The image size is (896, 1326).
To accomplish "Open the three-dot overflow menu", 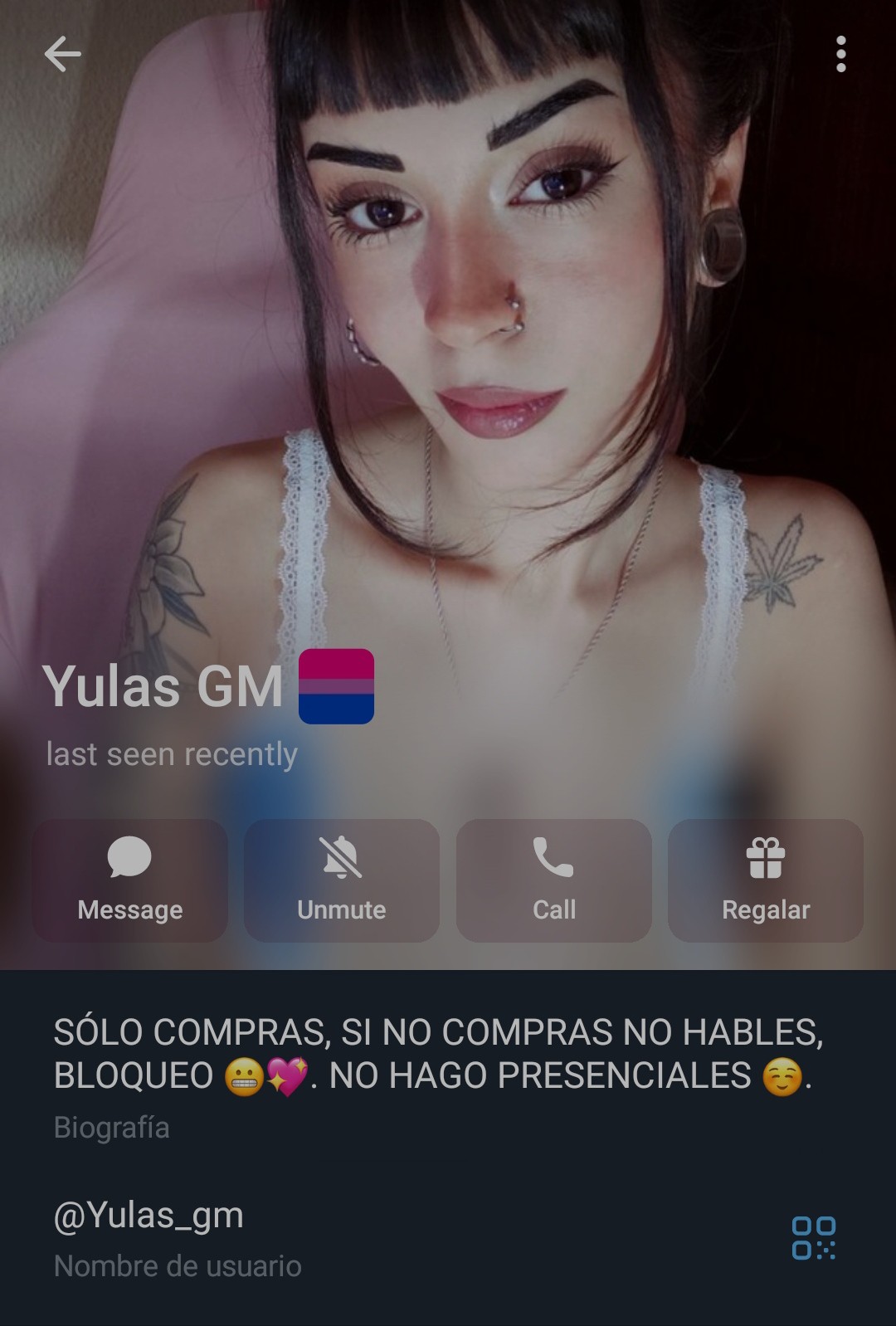I will [840, 55].
